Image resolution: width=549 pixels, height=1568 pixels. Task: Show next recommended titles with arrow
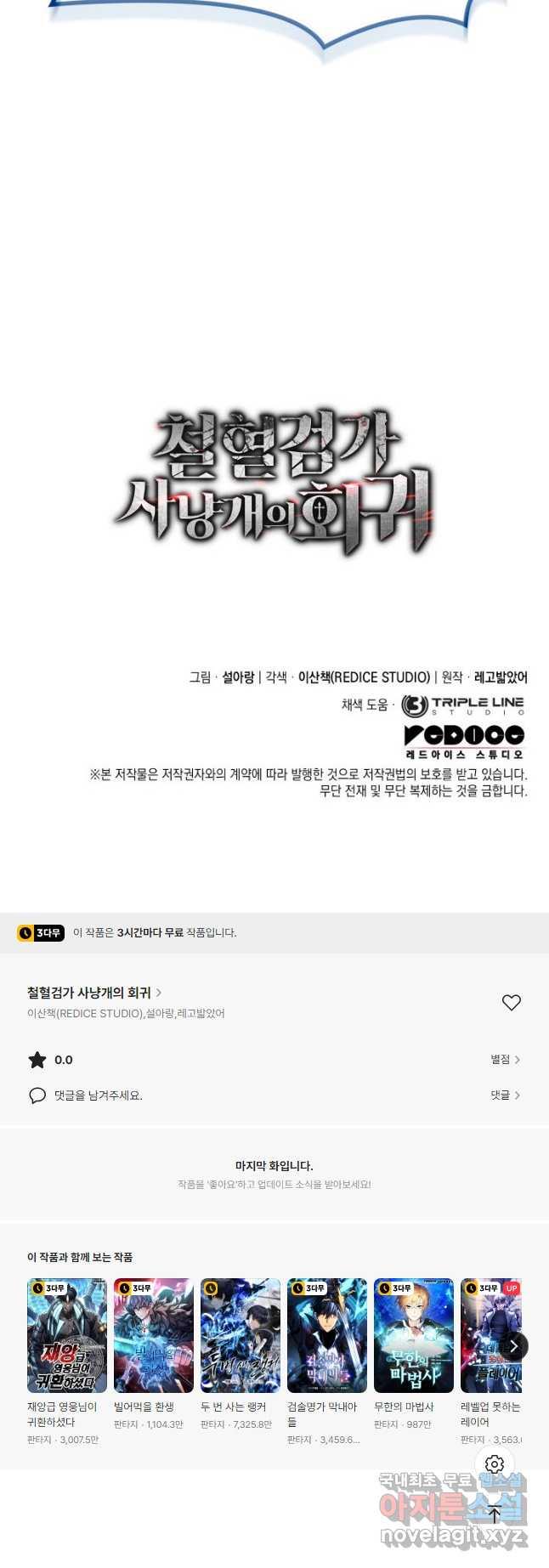[513, 1347]
